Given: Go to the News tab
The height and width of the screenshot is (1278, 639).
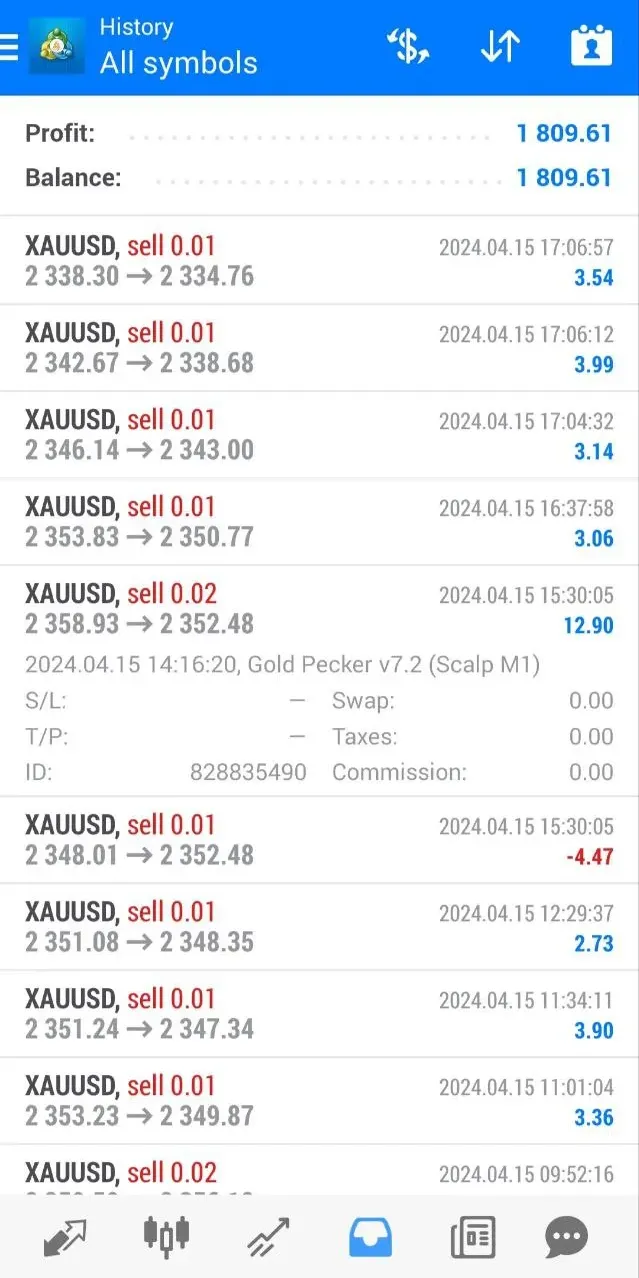Looking at the screenshot, I should [x=472, y=1237].
